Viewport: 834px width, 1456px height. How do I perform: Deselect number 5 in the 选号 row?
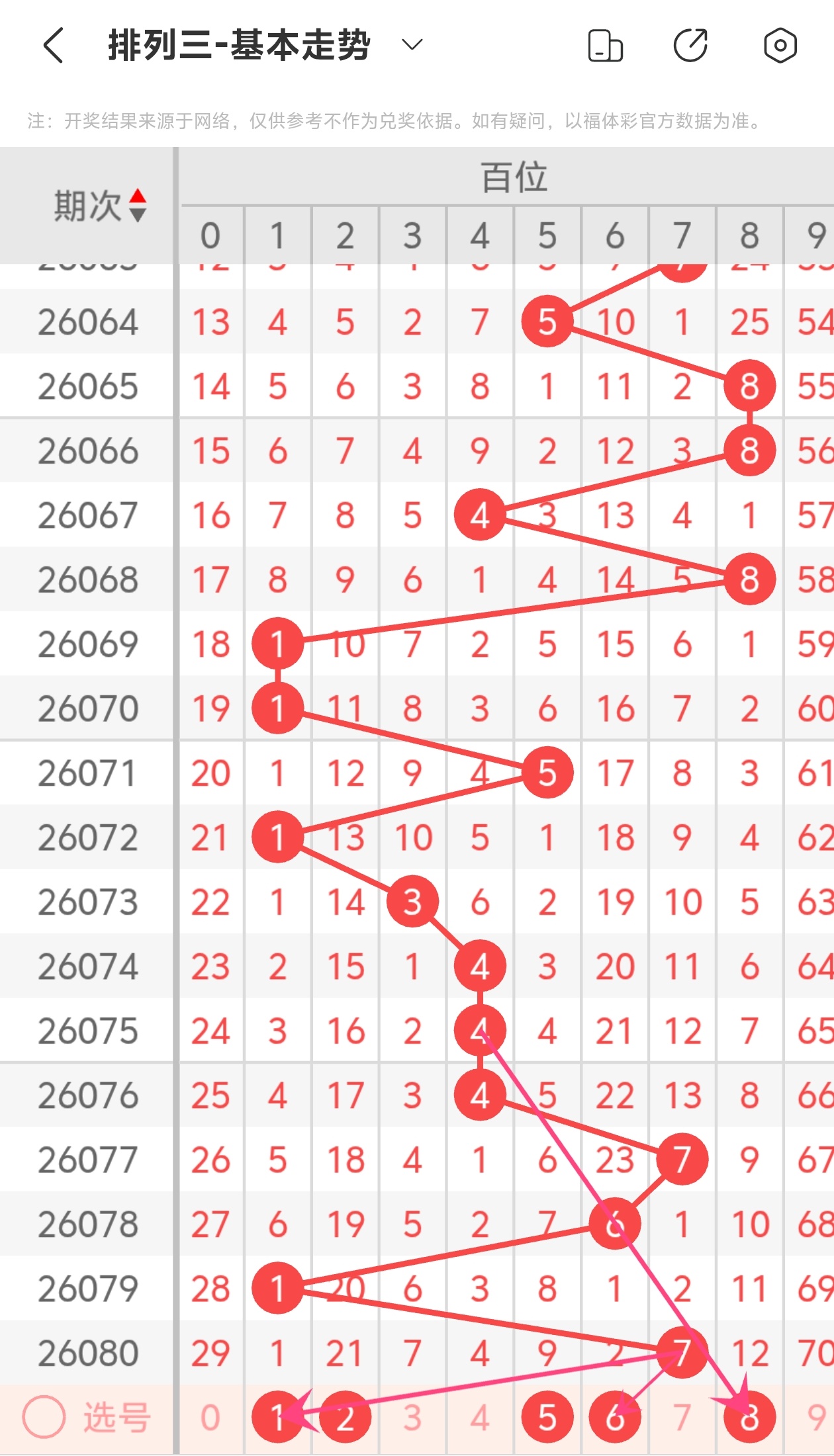(547, 1418)
